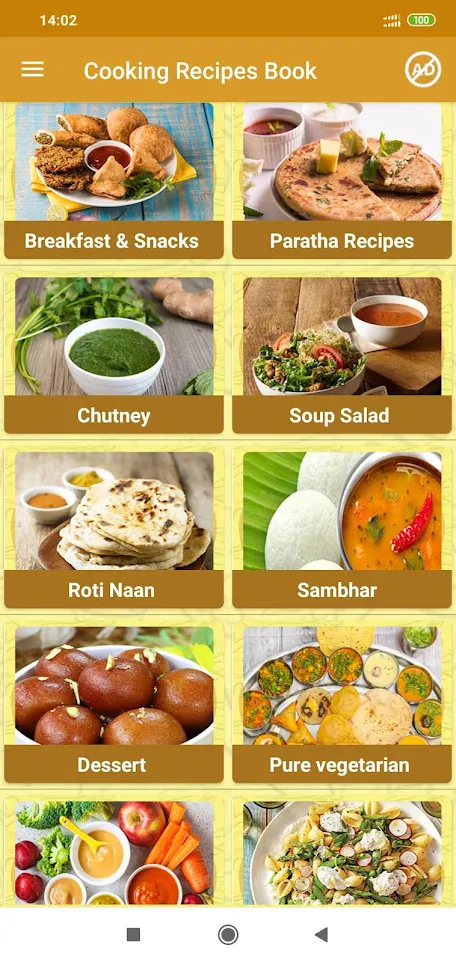The image size is (456, 962).
Task: Tap the system home button
Action: pos(228,934)
